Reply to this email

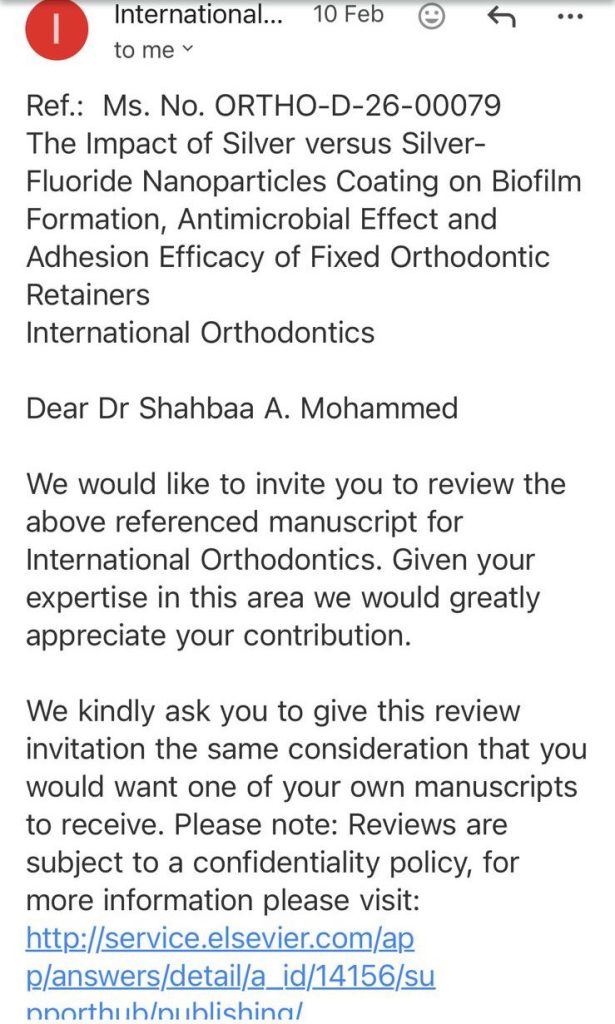pos(500,17)
